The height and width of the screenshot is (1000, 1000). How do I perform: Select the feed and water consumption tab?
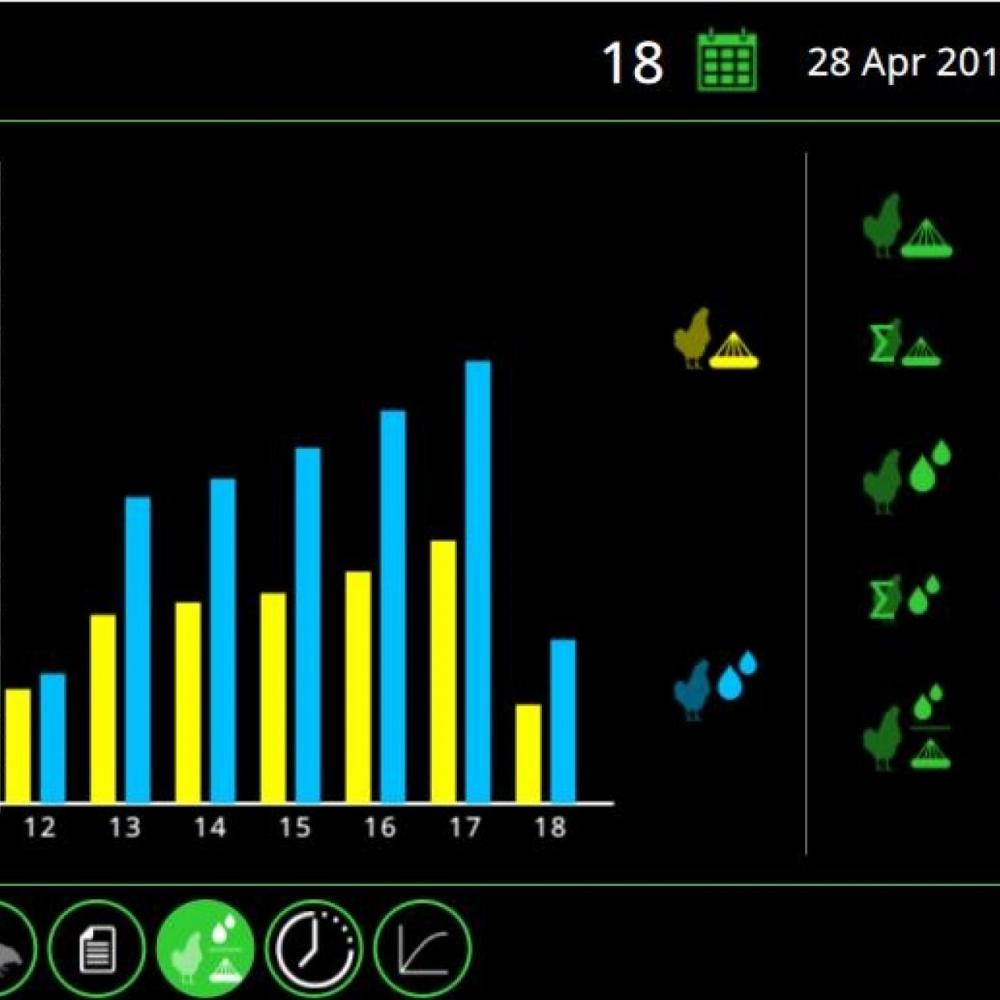(206, 948)
